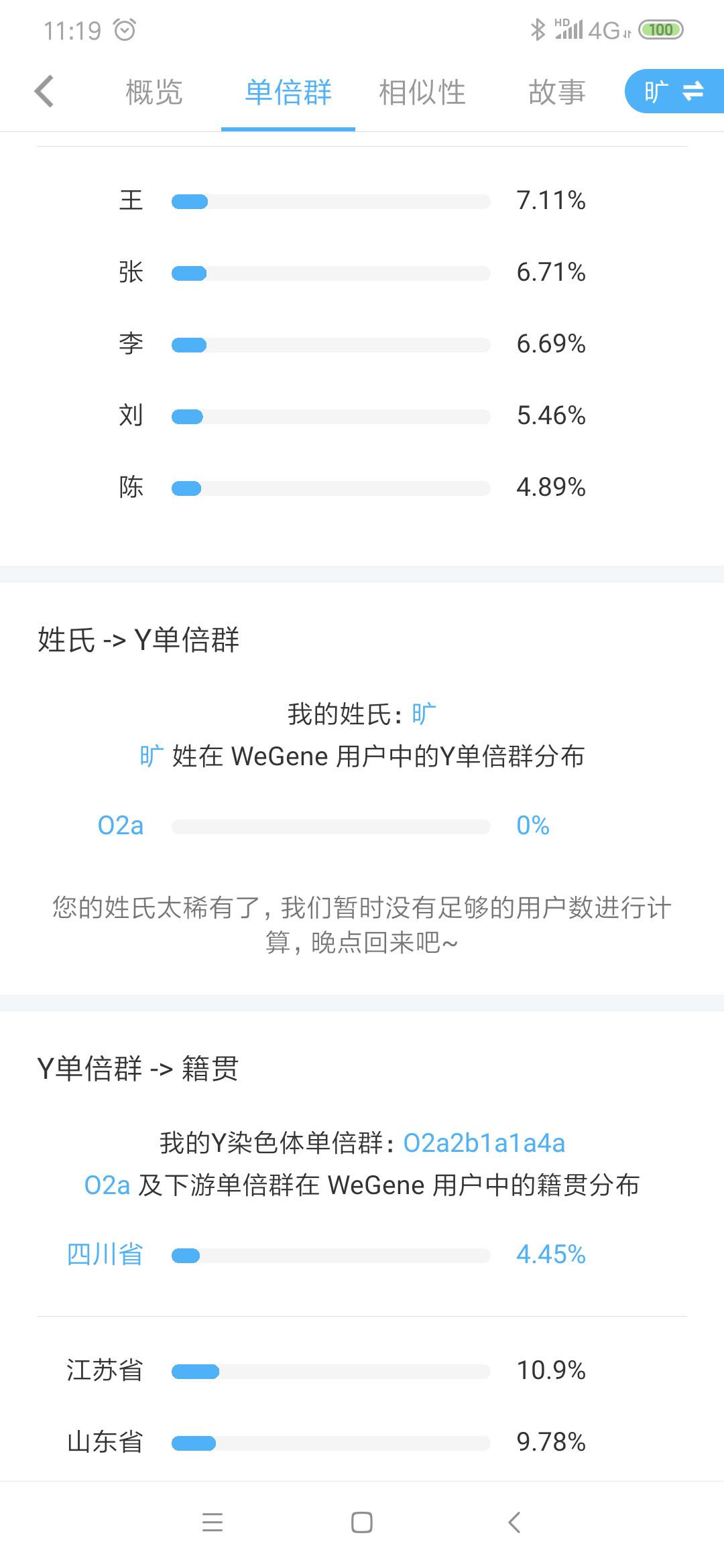Open the 相似性 tab

pos(422,92)
